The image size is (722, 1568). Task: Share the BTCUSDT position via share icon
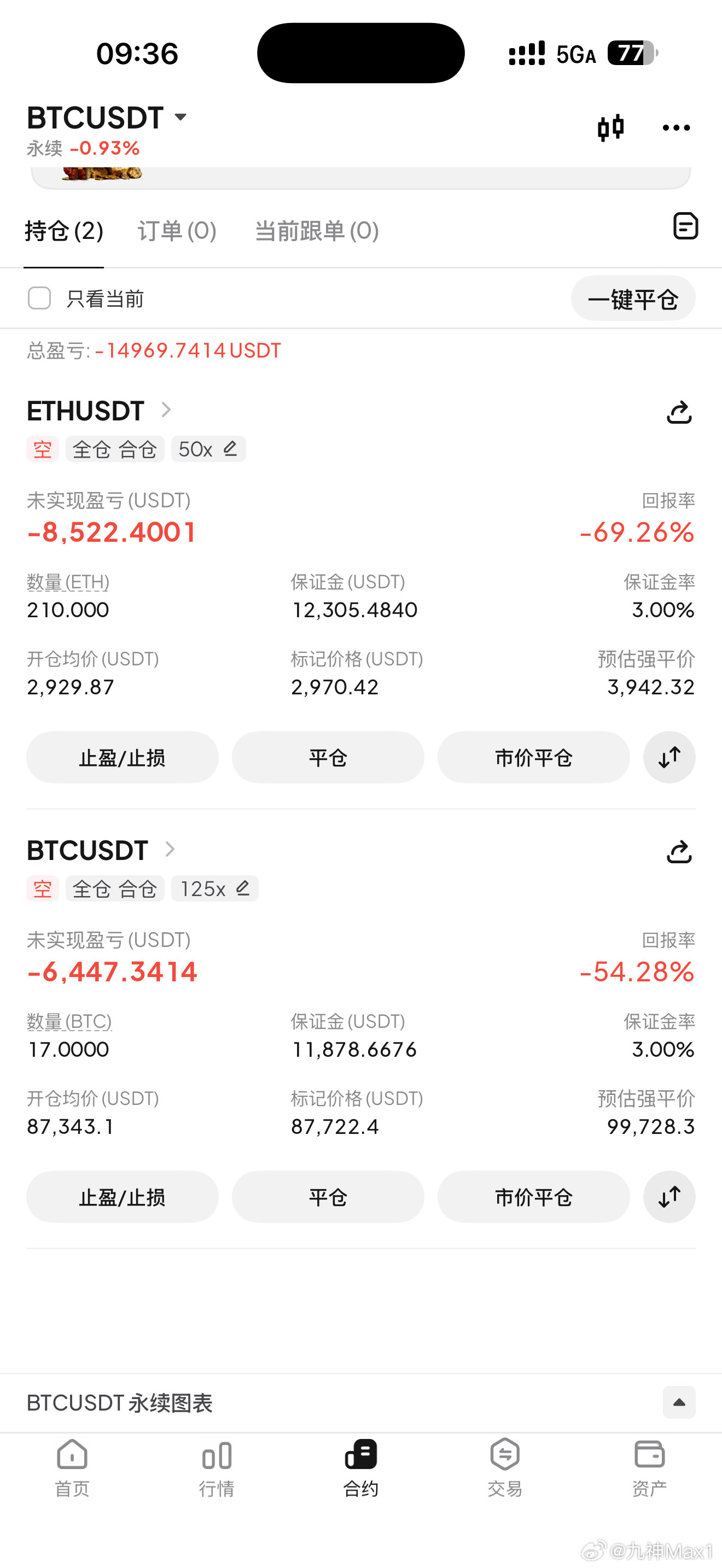point(678,852)
